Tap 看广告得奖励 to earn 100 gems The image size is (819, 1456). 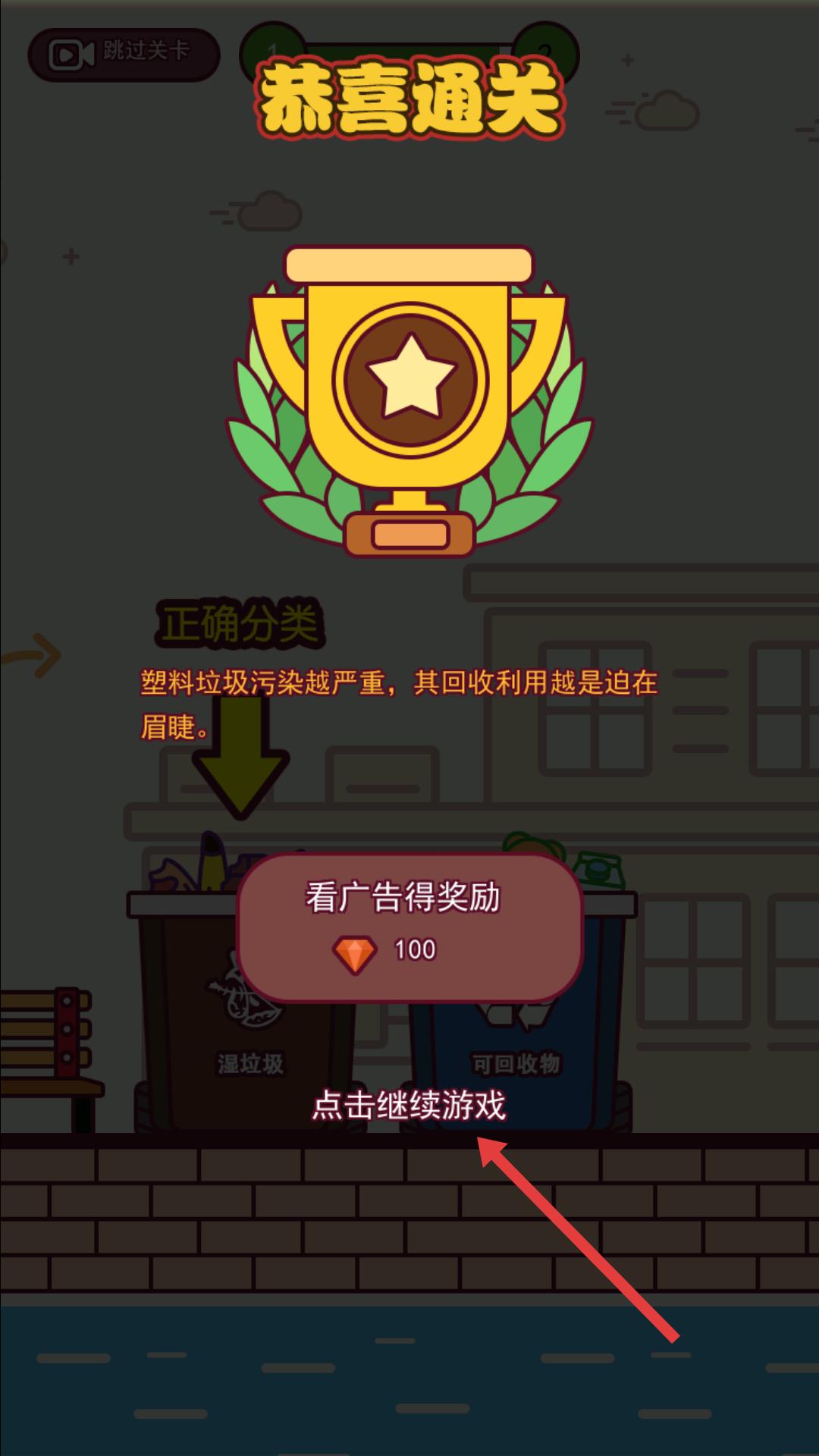(x=409, y=926)
